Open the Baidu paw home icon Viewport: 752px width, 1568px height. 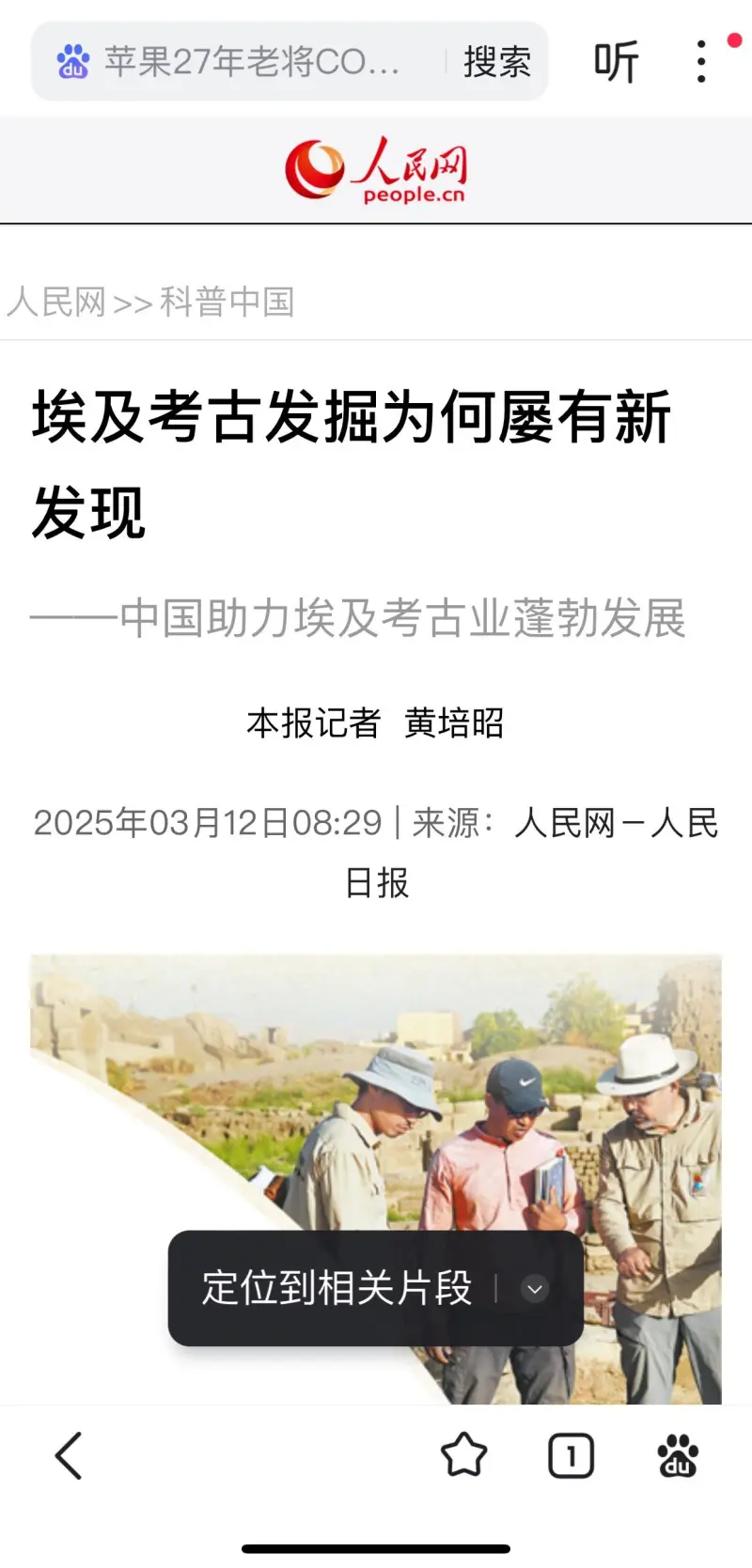[x=678, y=1456]
